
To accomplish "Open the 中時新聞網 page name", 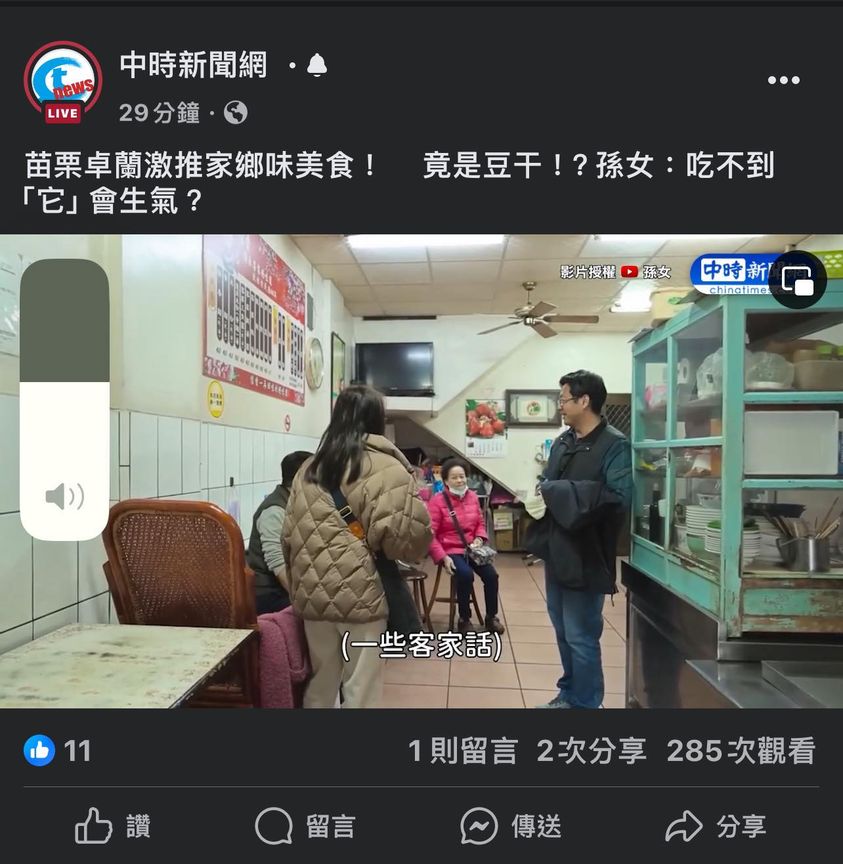I will coord(193,66).
